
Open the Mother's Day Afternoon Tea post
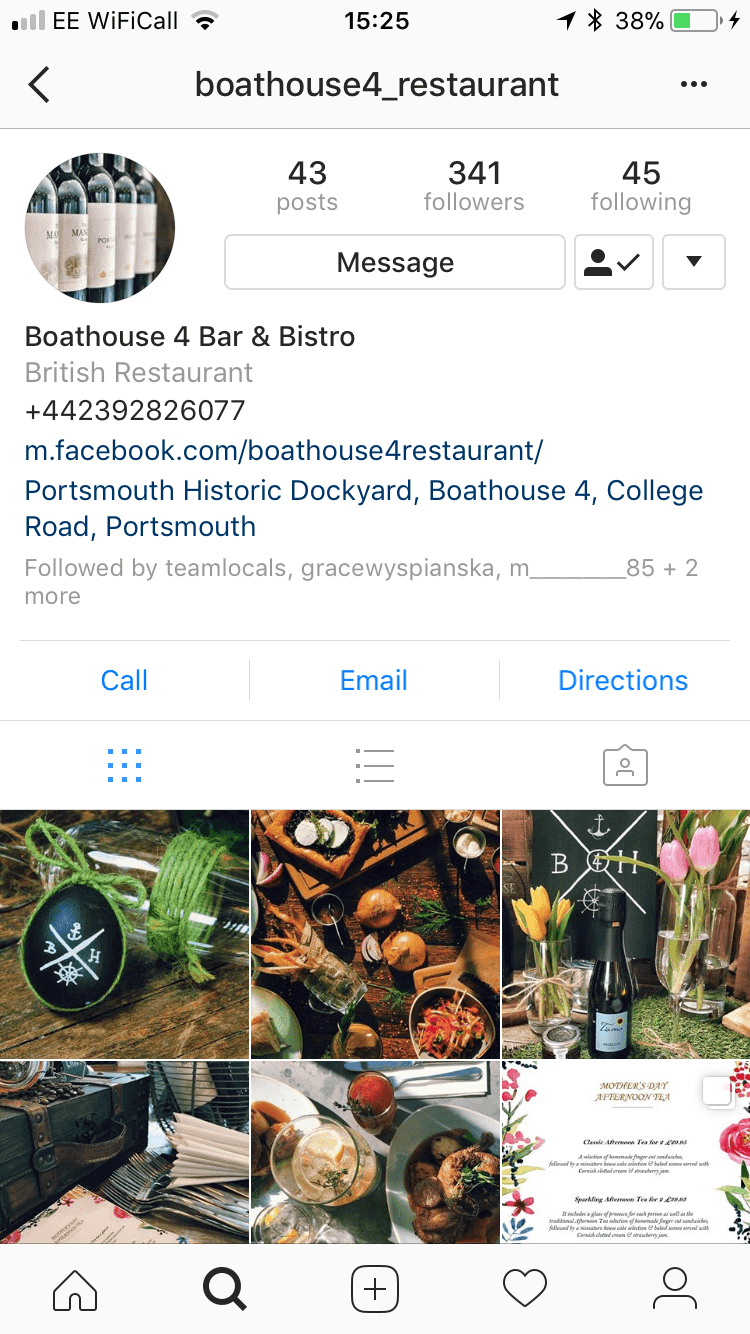pyautogui.click(x=625, y=1152)
